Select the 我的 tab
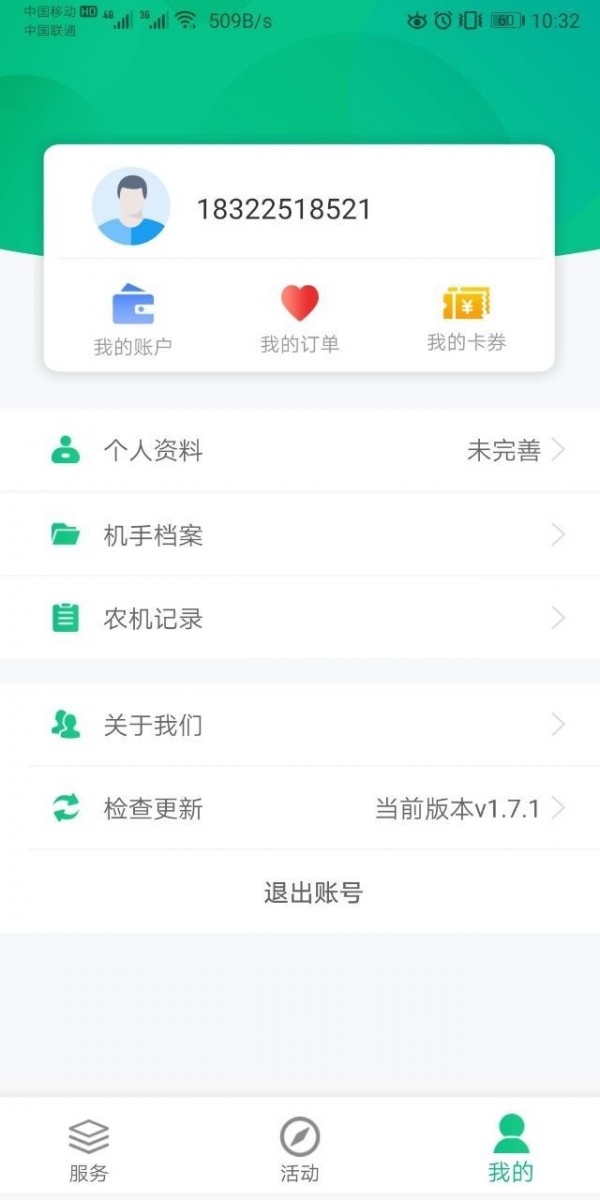 (510, 1150)
